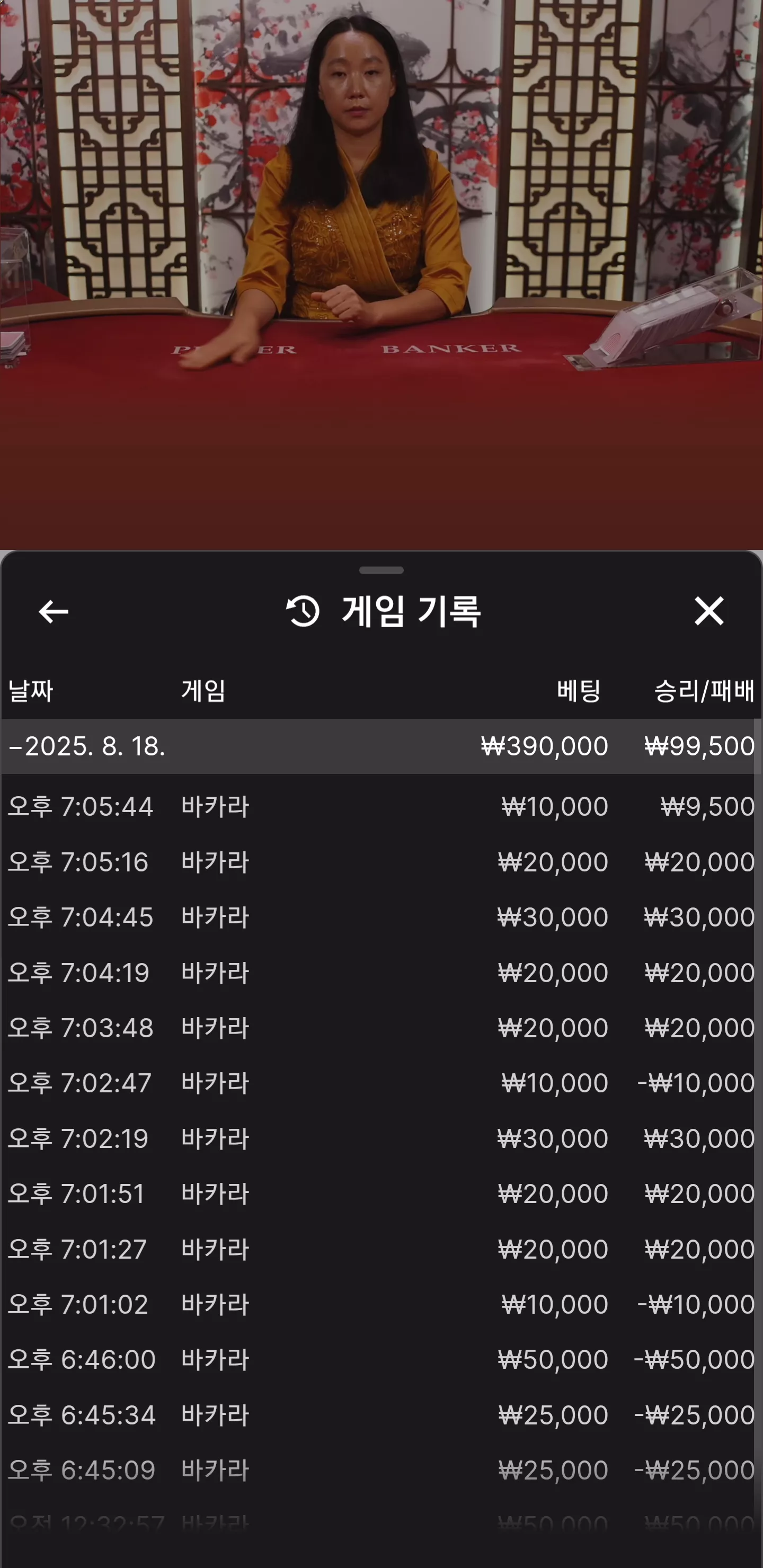This screenshot has height=1568, width=763.
Task: Go back using the arrow icon
Action: tap(53, 612)
